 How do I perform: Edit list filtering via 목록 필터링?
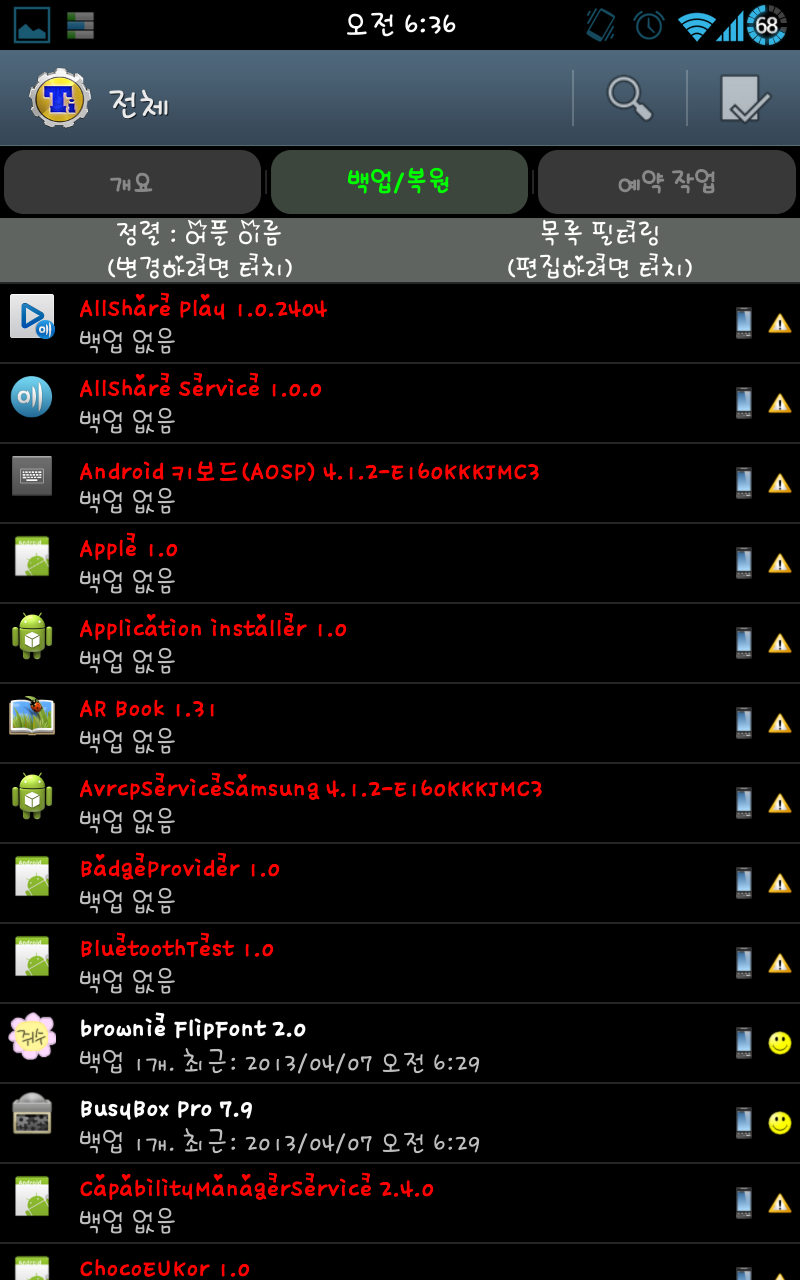coord(599,250)
